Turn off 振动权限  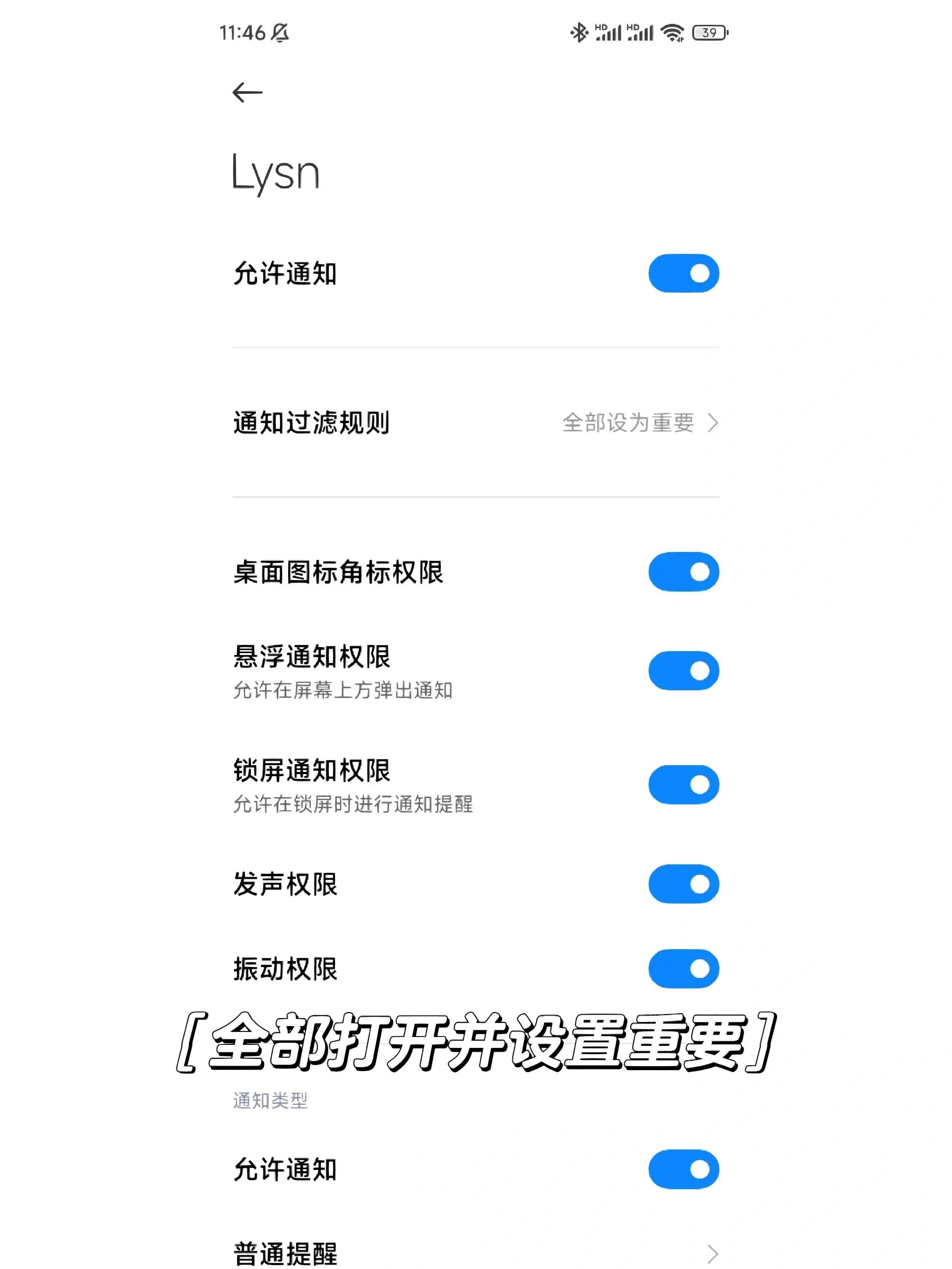(684, 968)
